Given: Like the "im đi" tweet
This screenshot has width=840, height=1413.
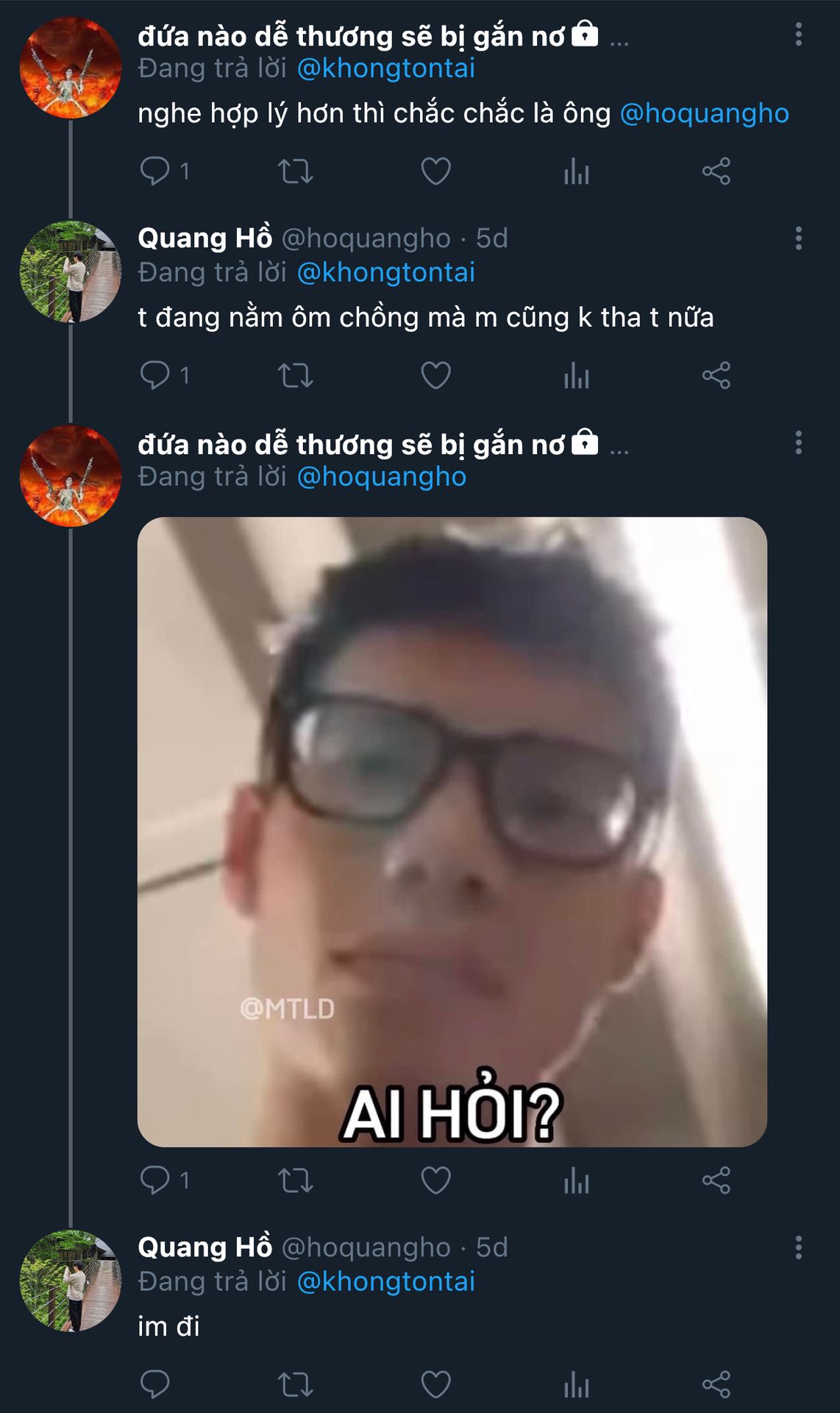Looking at the screenshot, I should pyautogui.click(x=435, y=1384).
